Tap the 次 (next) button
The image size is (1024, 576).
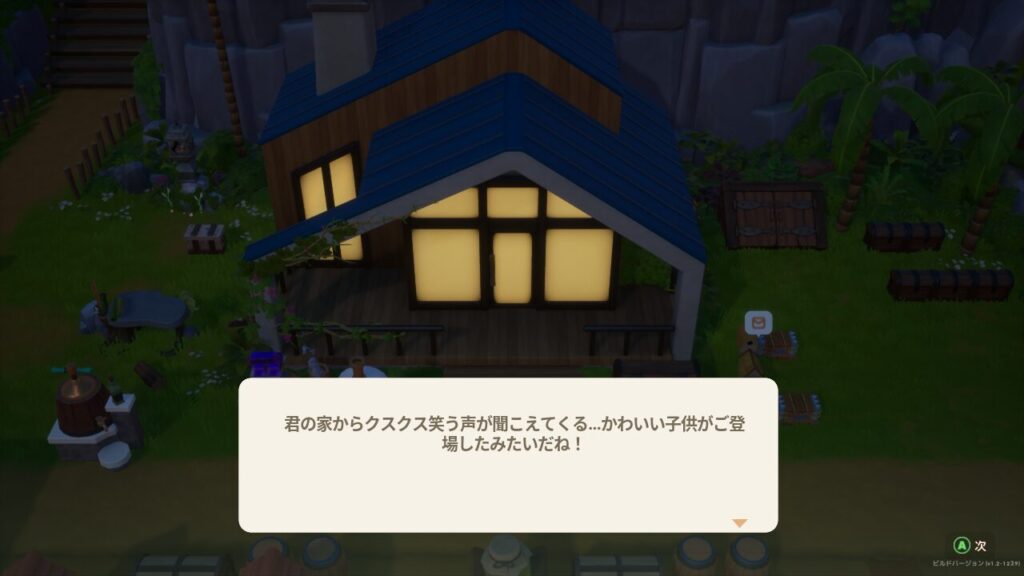970,545
